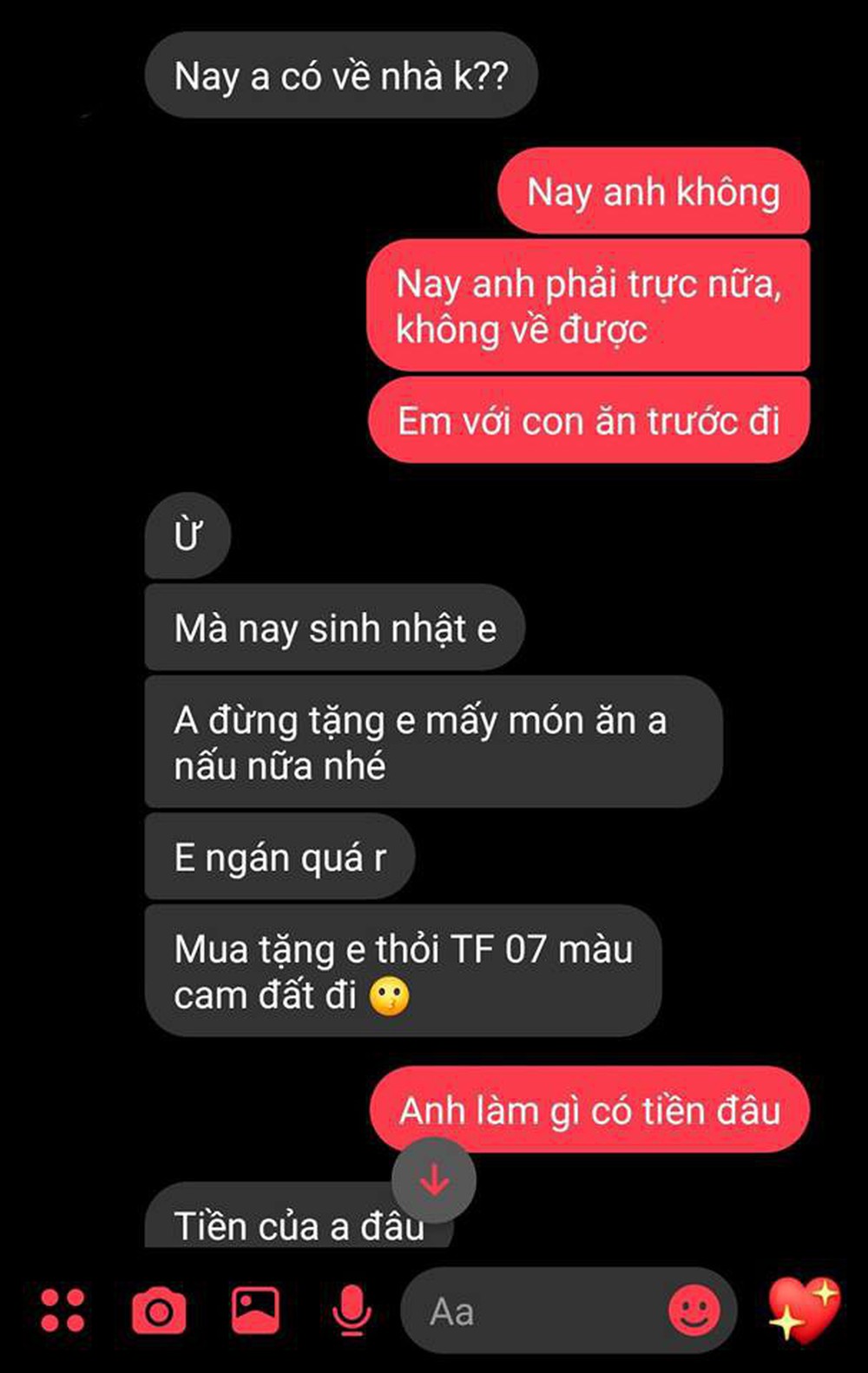Screen dimensions: 868x1373
Task: Open the camera to take a photo
Action: (159, 1311)
